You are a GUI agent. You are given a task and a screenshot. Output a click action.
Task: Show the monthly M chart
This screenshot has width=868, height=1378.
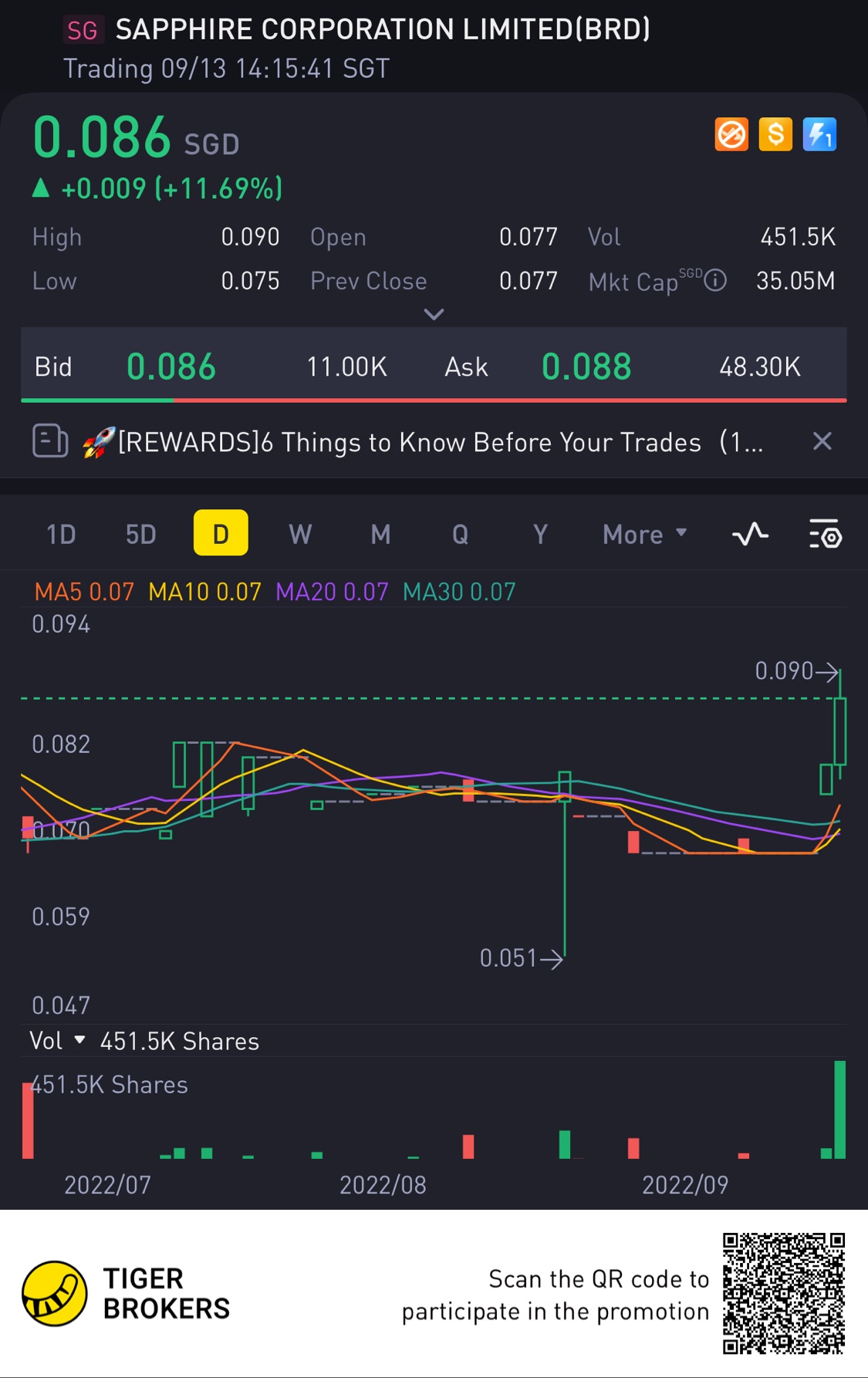(380, 534)
